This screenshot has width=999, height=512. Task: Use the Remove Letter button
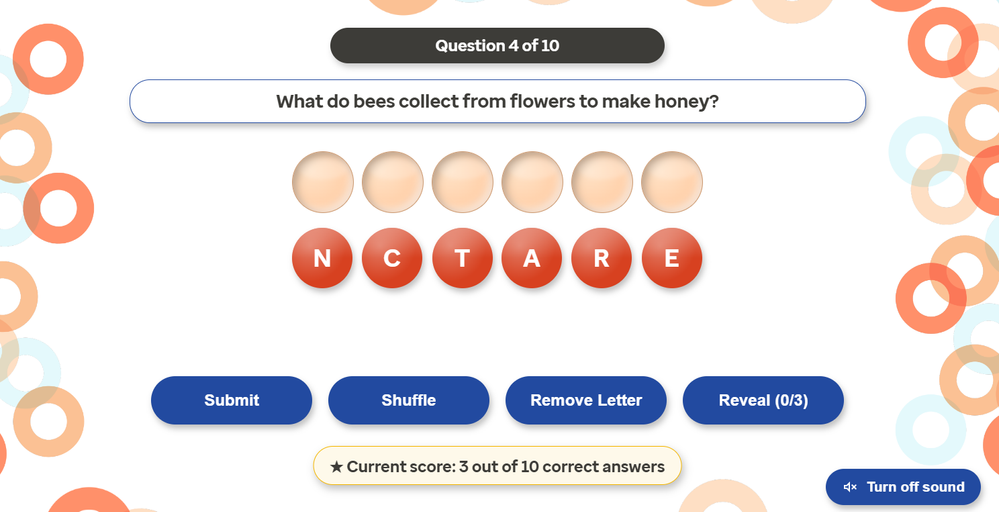click(586, 400)
